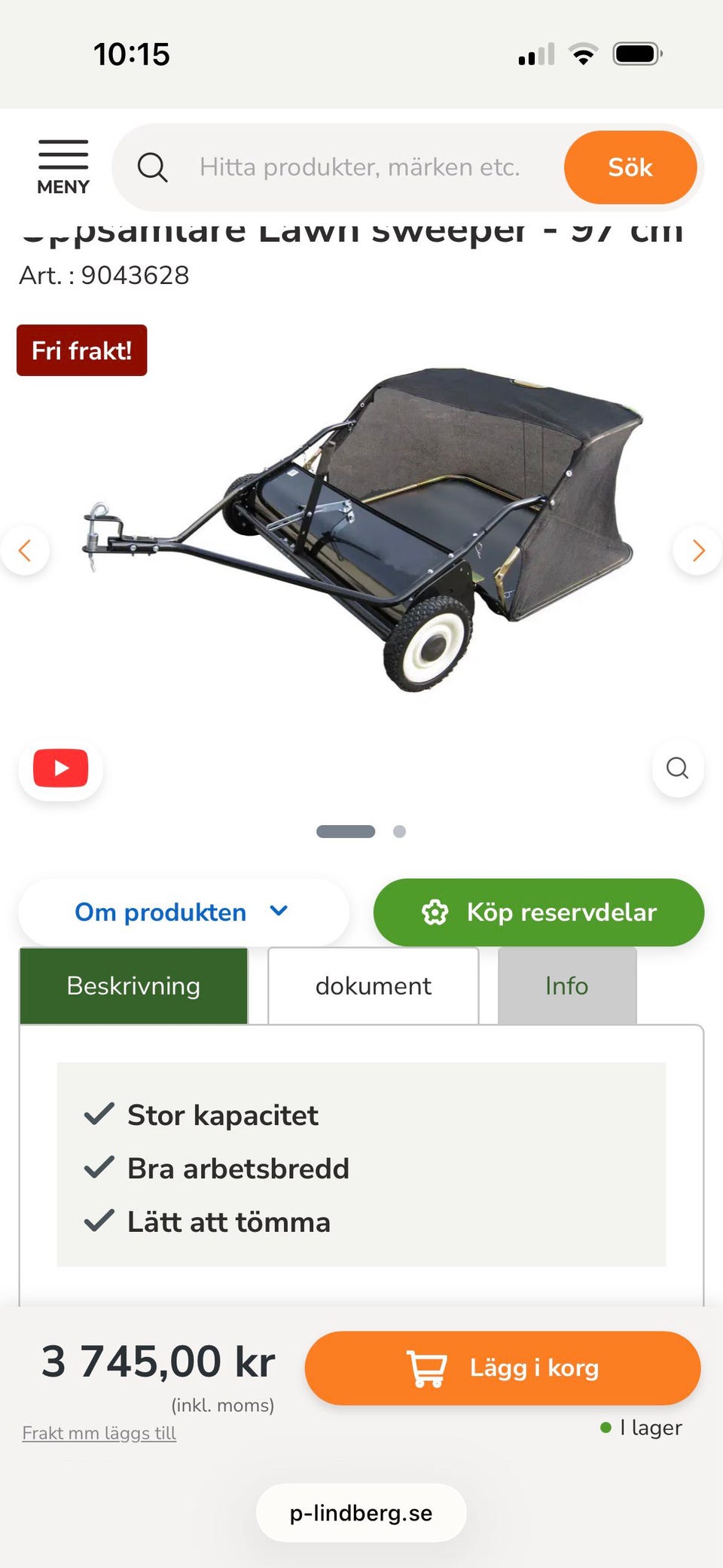Open the image zoom magnifier icon

click(x=677, y=768)
